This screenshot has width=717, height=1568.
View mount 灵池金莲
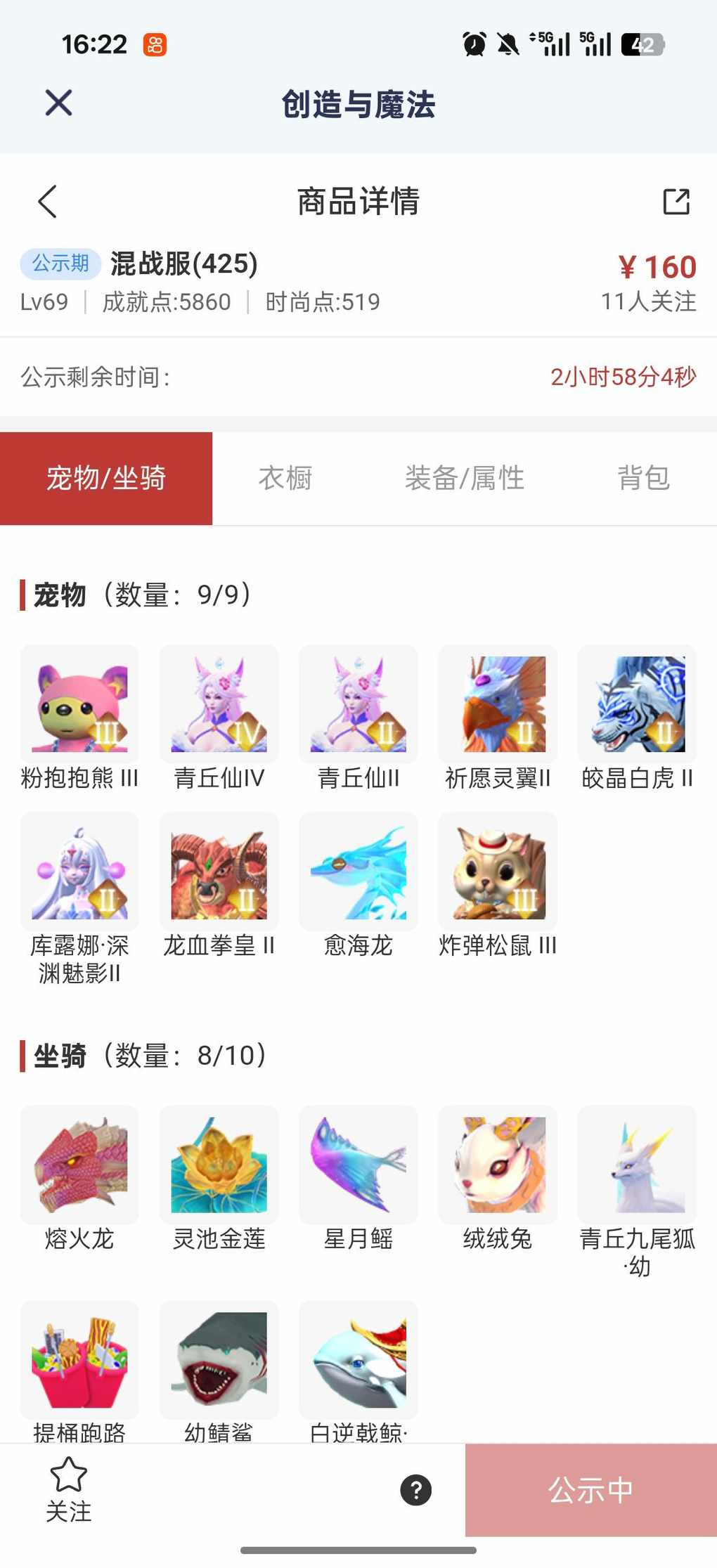[219, 1165]
